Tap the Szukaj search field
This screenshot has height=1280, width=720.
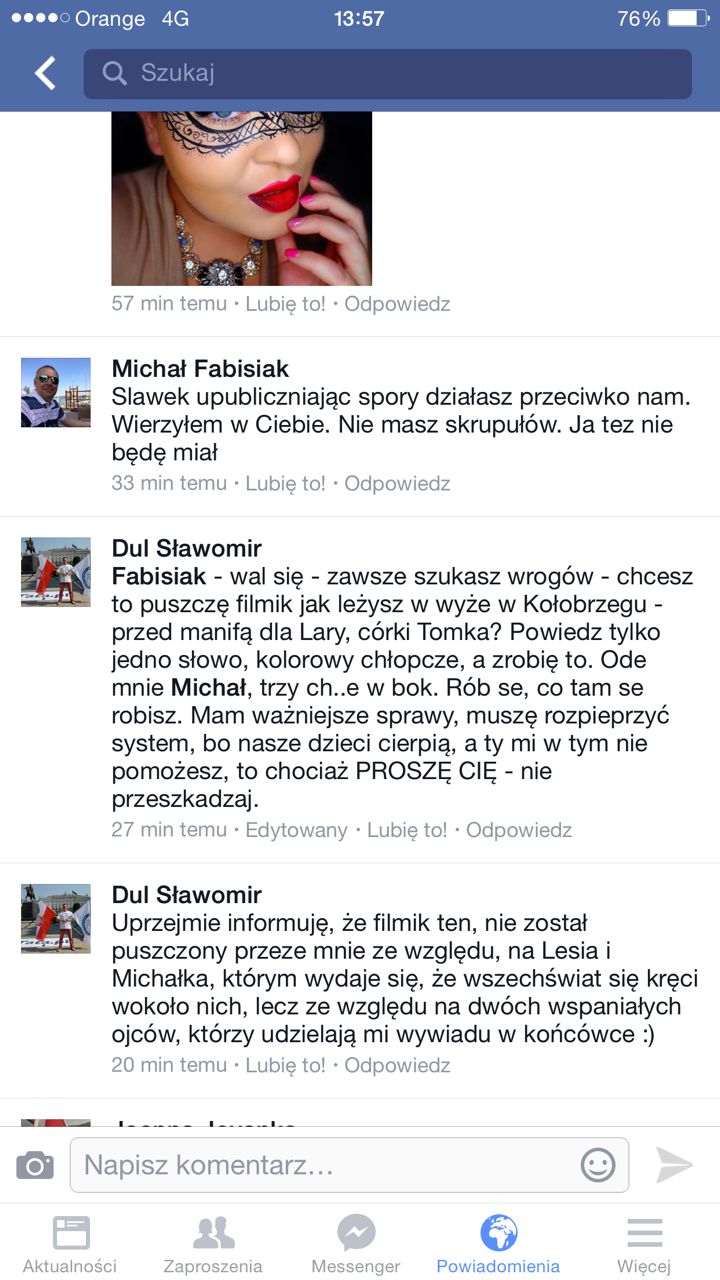pos(388,74)
